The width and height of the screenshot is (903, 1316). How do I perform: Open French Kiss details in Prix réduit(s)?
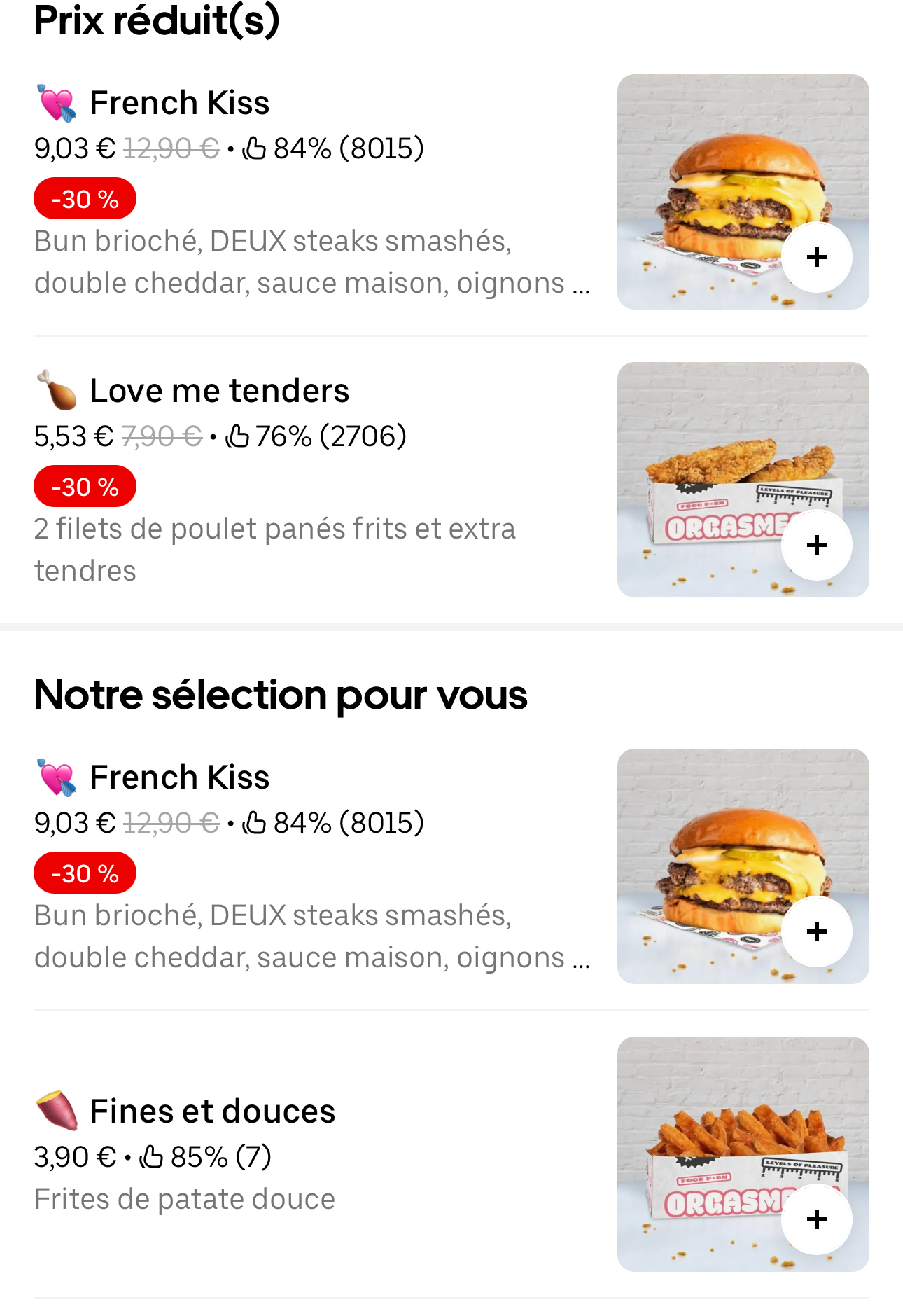pos(179,103)
